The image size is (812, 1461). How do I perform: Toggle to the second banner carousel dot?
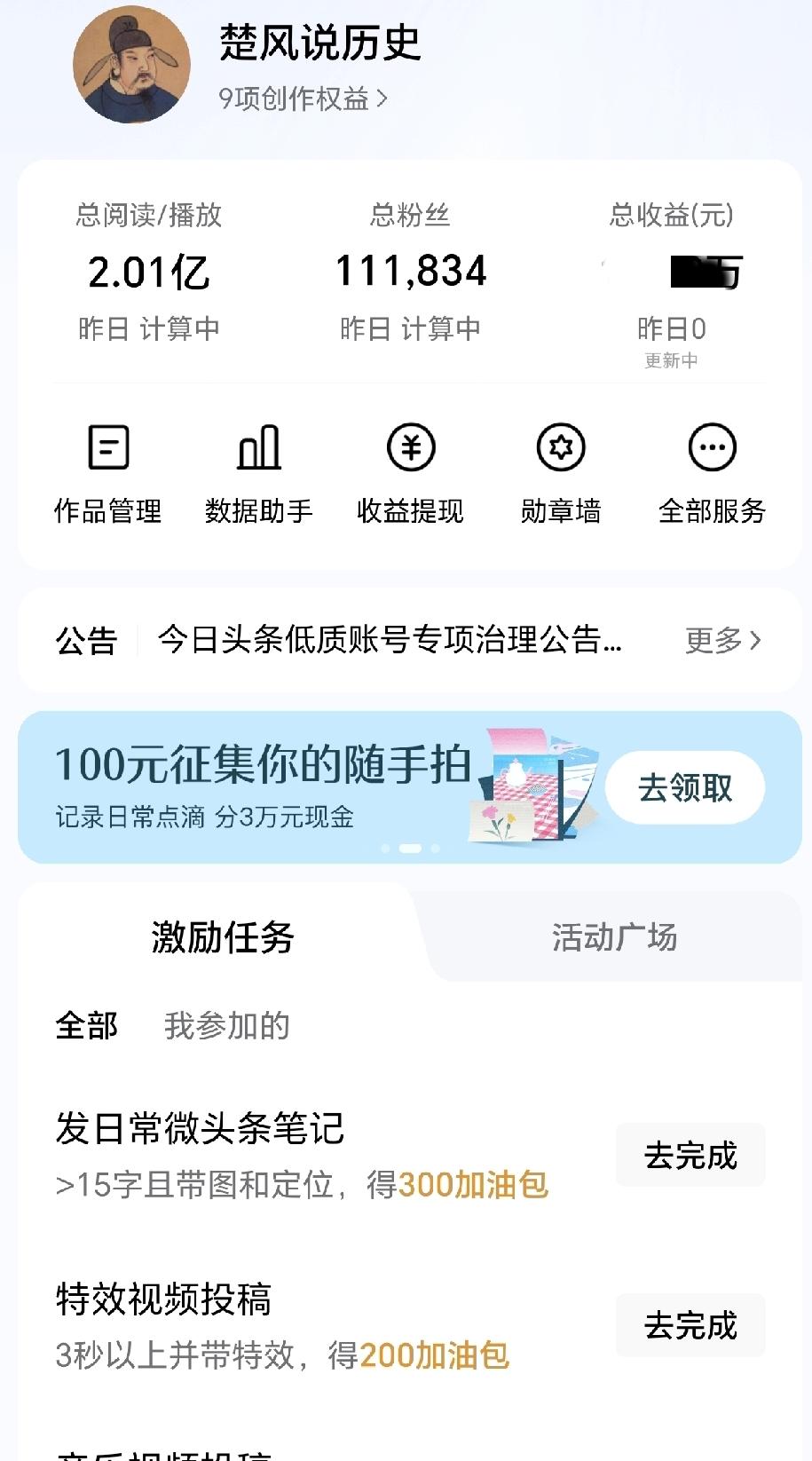411,848
